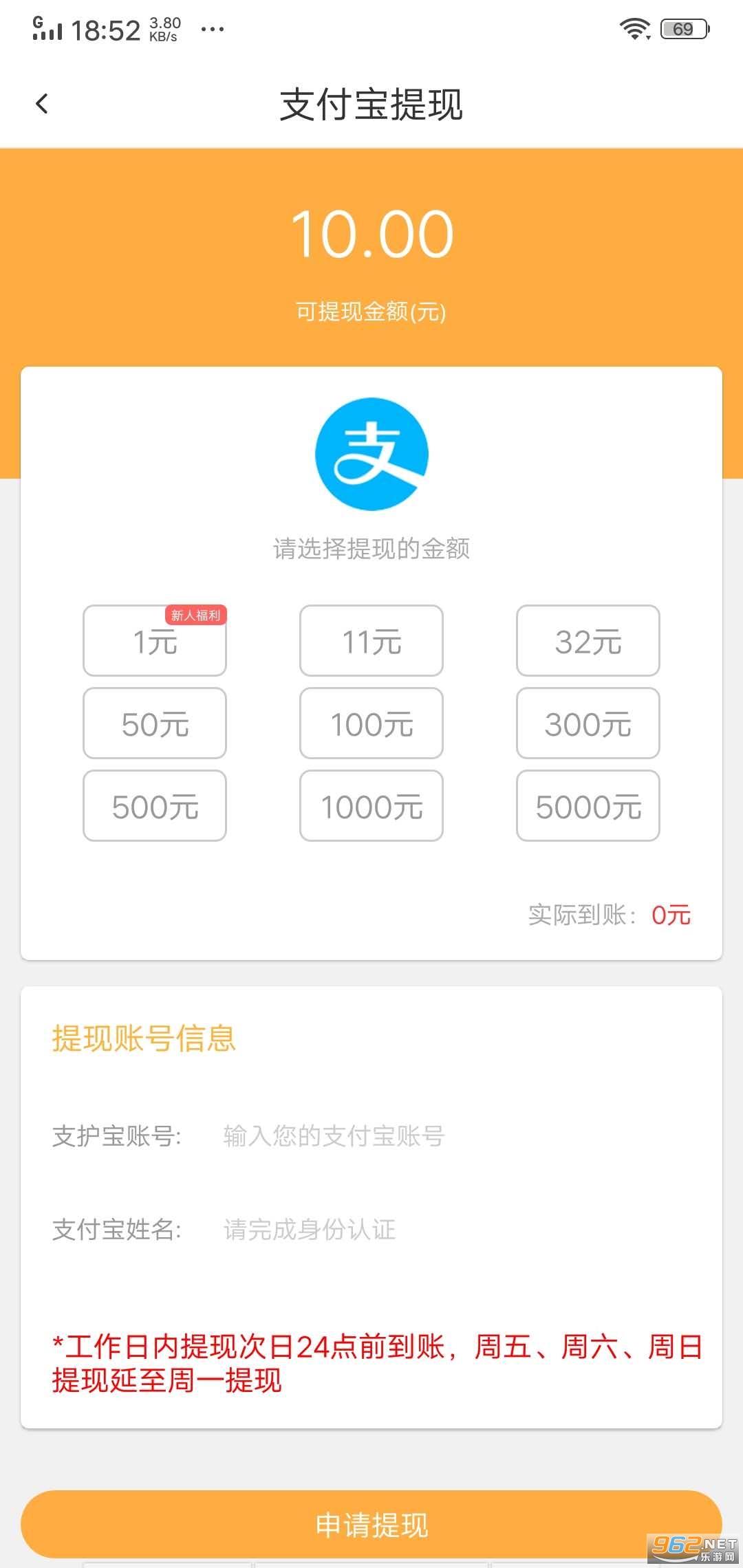Submit with the 申请提现 button
Image resolution: width=743 pixels, height=1568 pixels.
pos(371,1524)
